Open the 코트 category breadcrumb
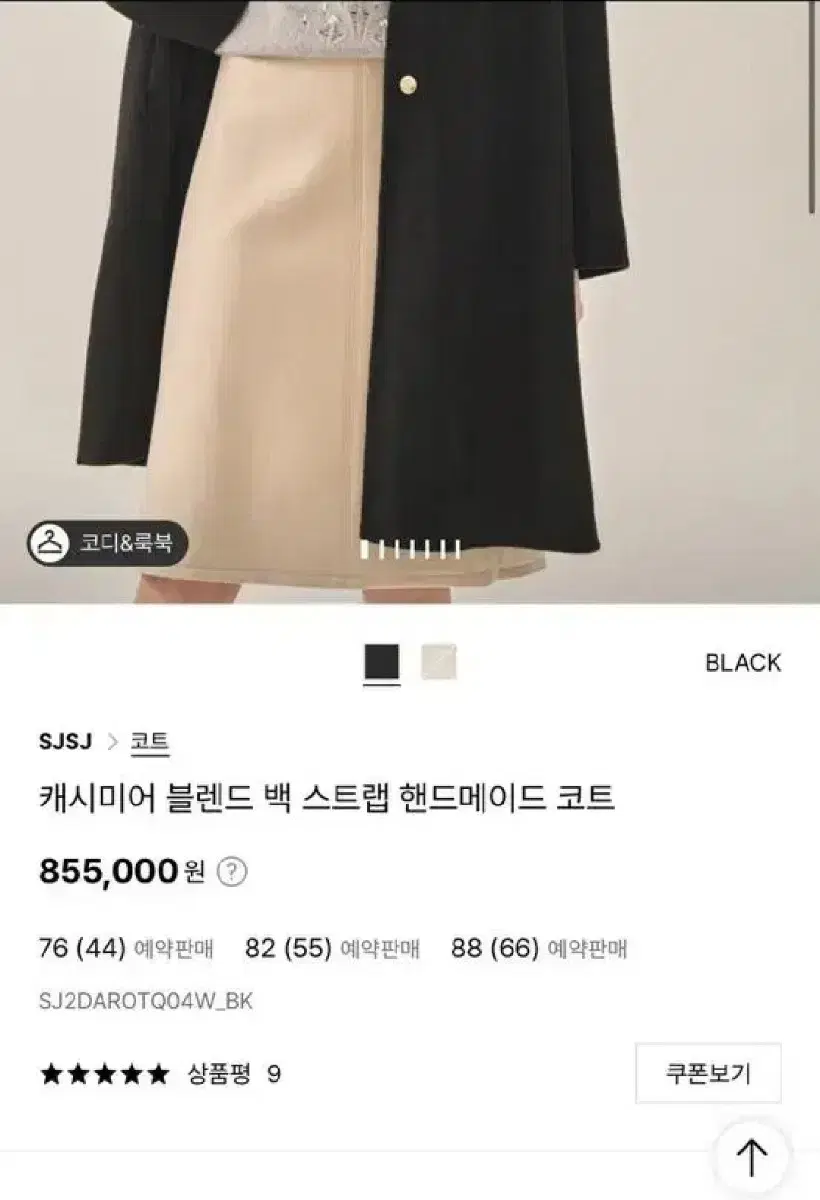The image size is (820, 1200). click(x=148, y=740)
